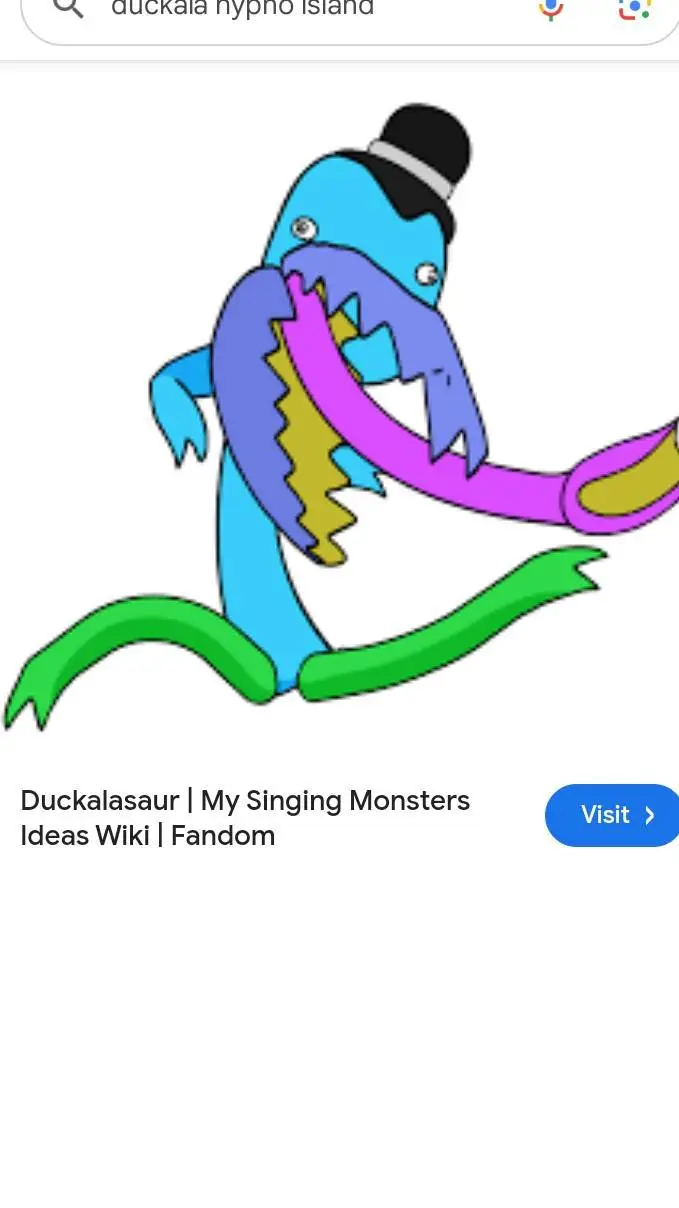Open the Duckalasaur wiki title link
Image resolution: width=679 pixels, height=1208 pixels.
(x=245, y=817)
